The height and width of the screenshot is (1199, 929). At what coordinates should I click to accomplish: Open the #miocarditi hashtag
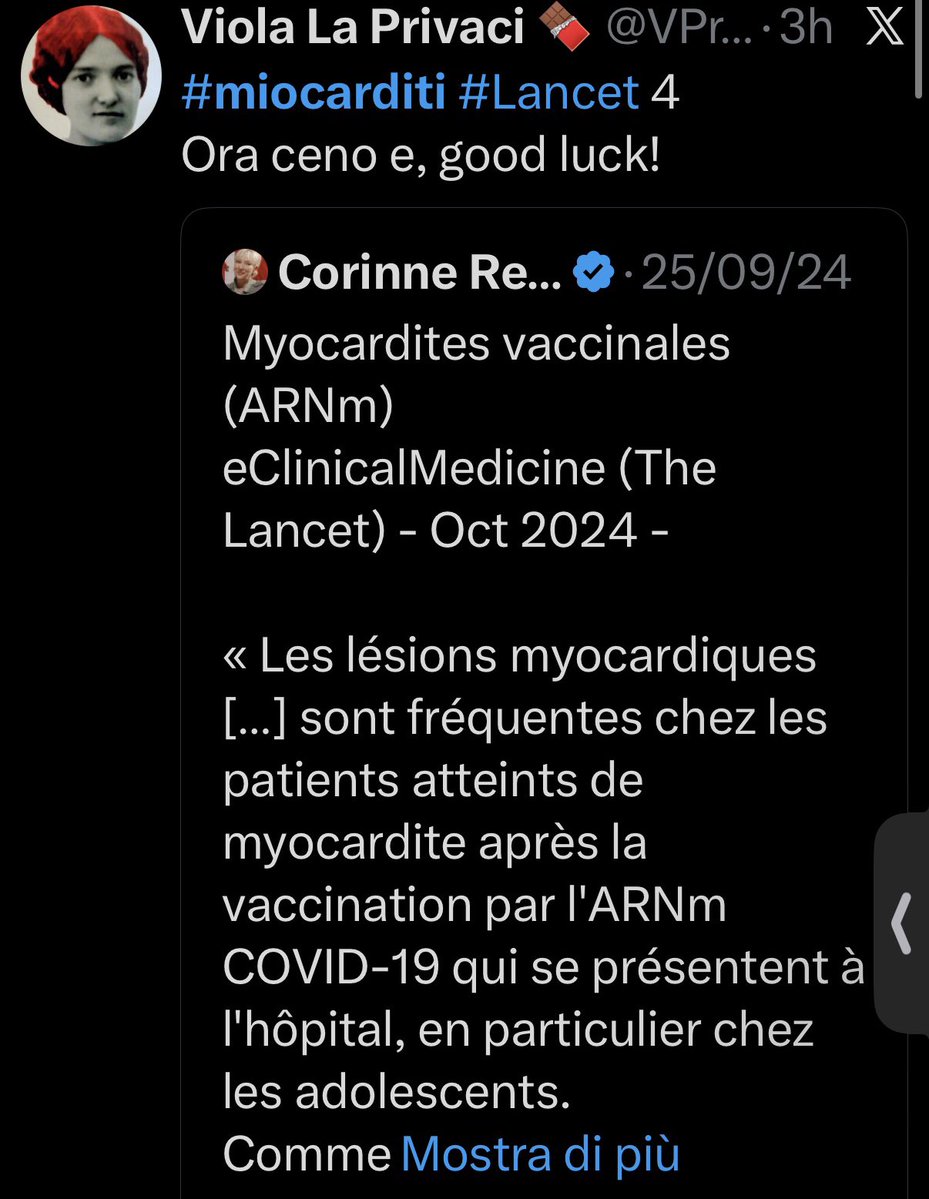[x=312, y=92]
